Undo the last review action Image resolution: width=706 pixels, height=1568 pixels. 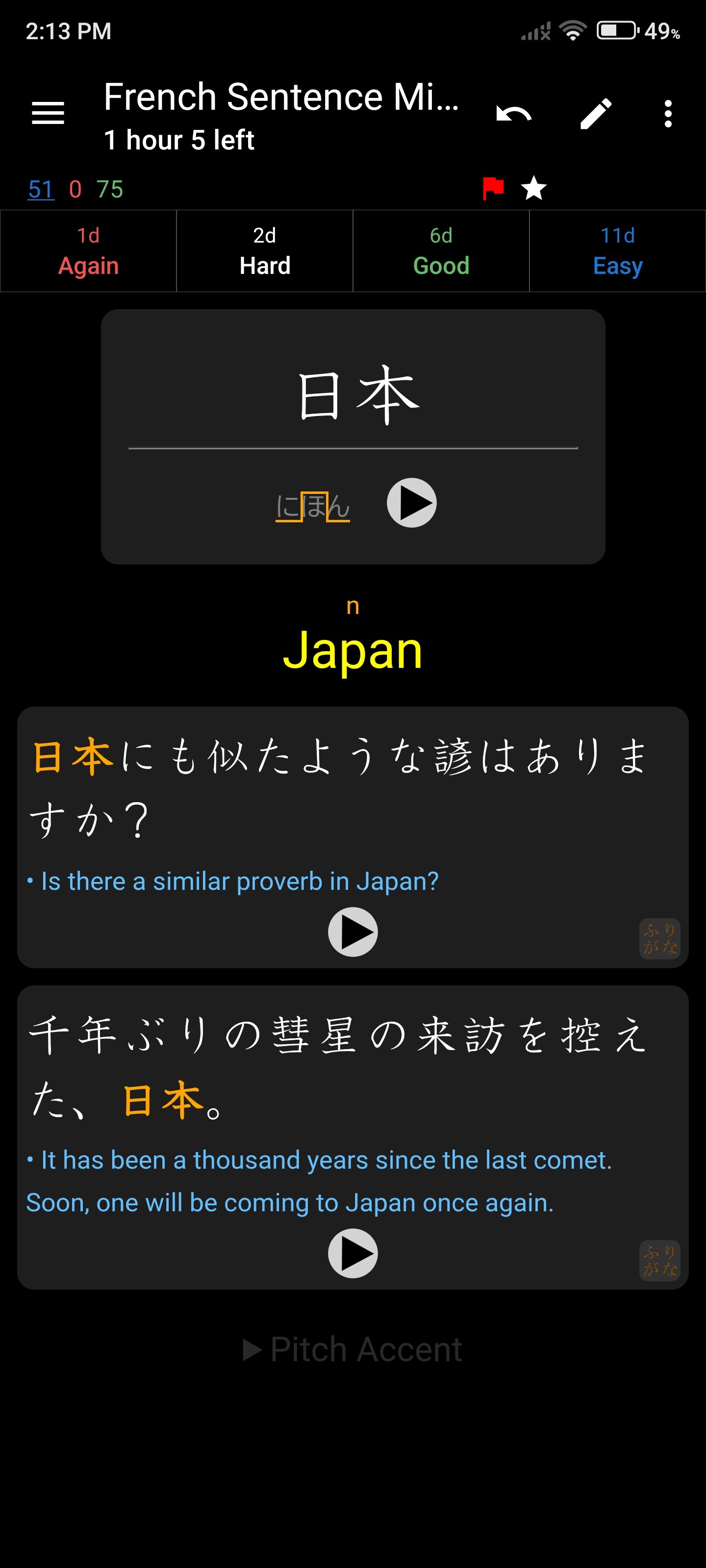click(513, 113)
